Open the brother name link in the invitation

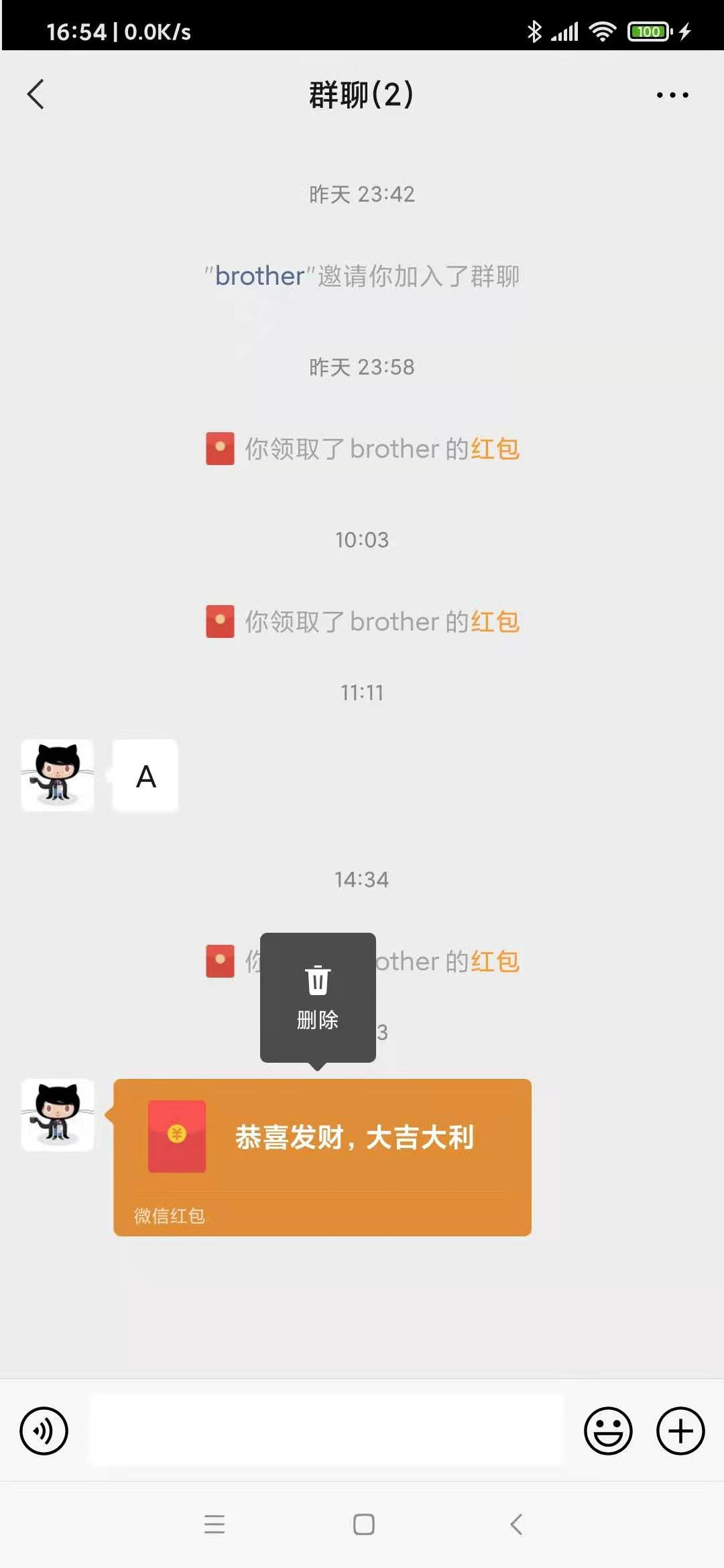pyautogui.click(x=259, y=276)
